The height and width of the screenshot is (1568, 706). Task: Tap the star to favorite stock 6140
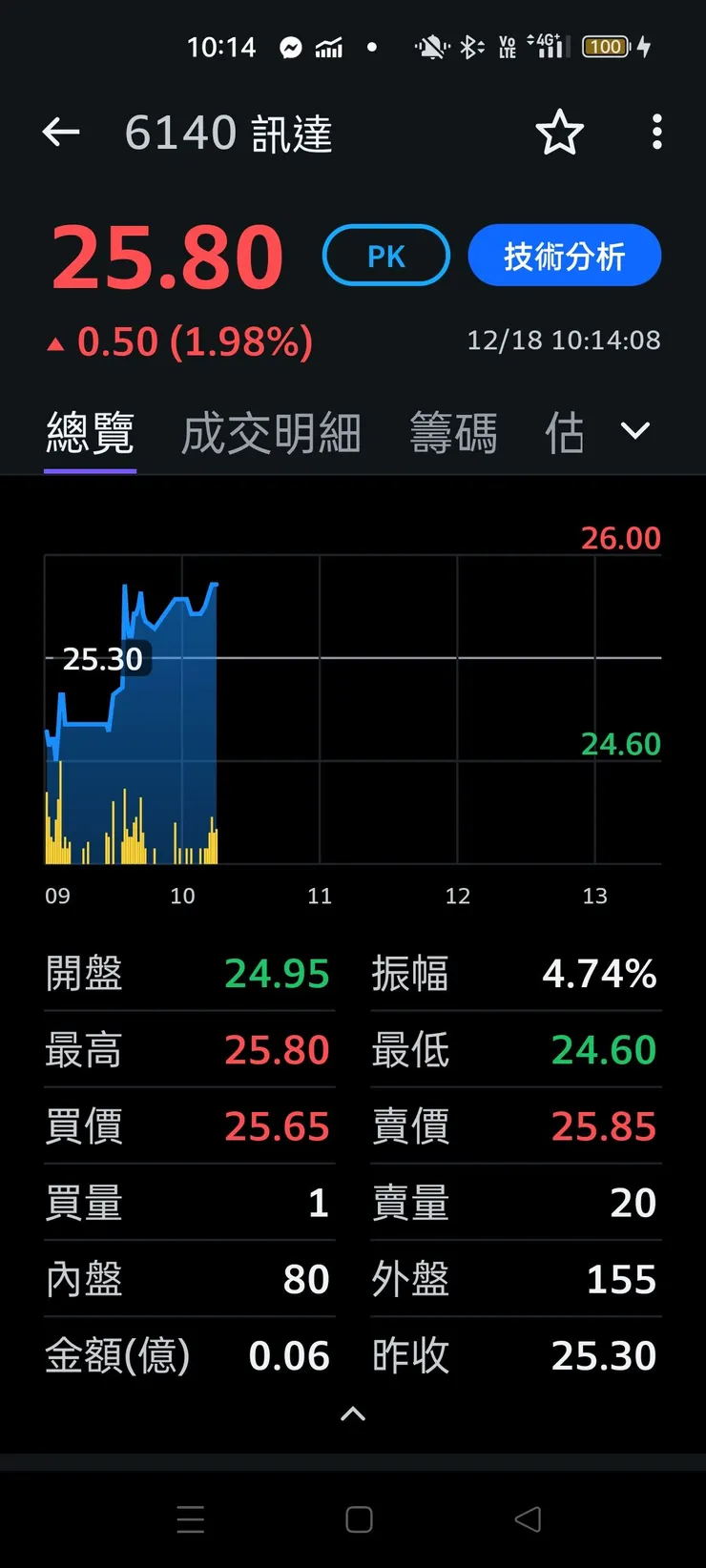pos(560,133)
